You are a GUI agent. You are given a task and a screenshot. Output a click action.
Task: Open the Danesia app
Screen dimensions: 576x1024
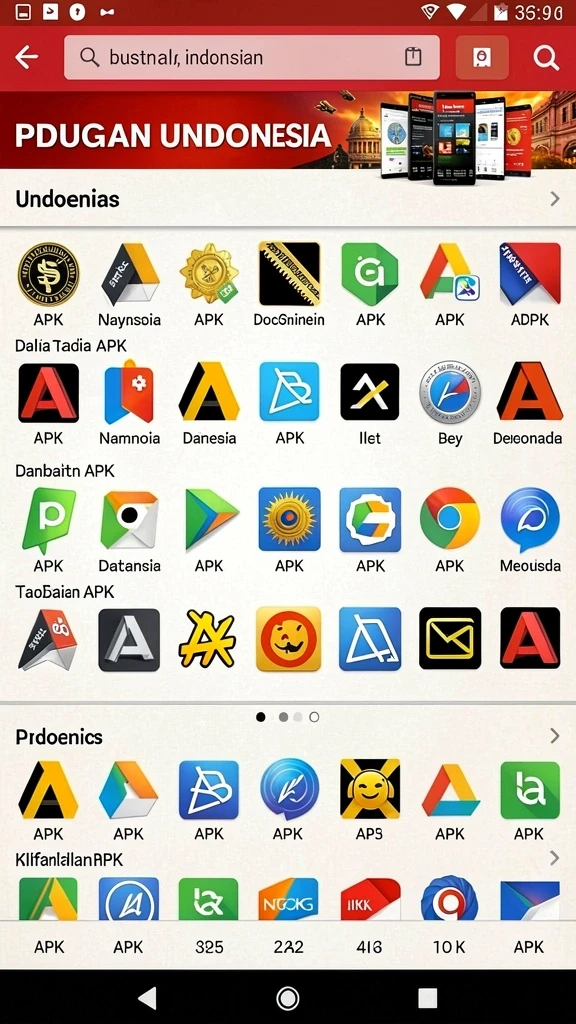pos(209,402)
